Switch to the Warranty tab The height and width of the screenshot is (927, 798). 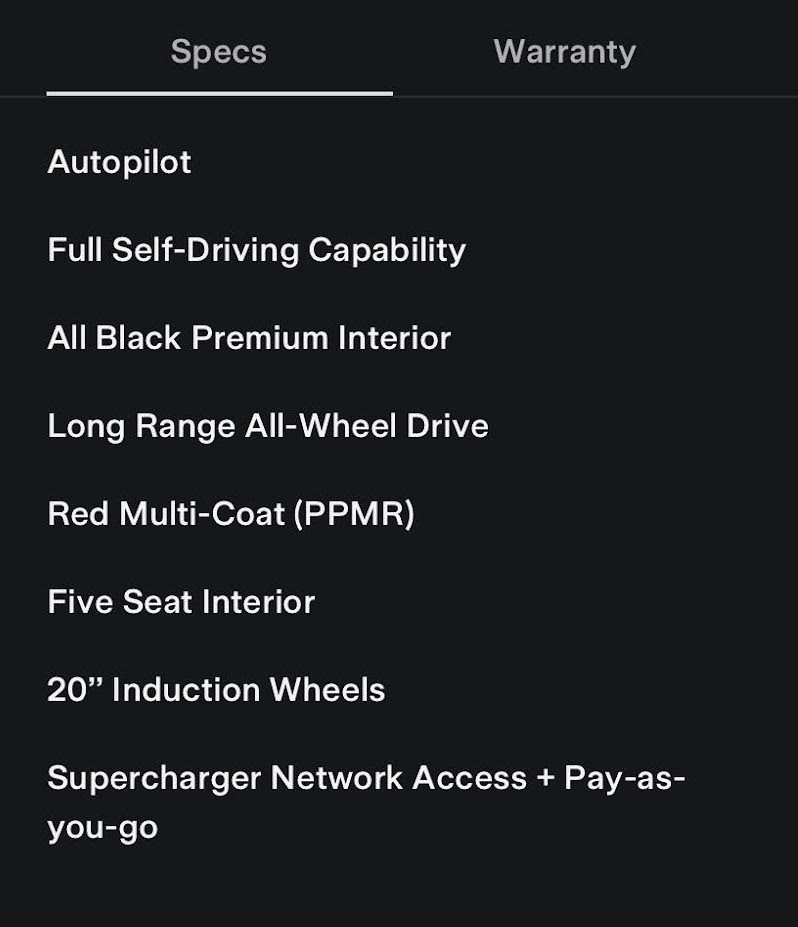click(564, 52)
